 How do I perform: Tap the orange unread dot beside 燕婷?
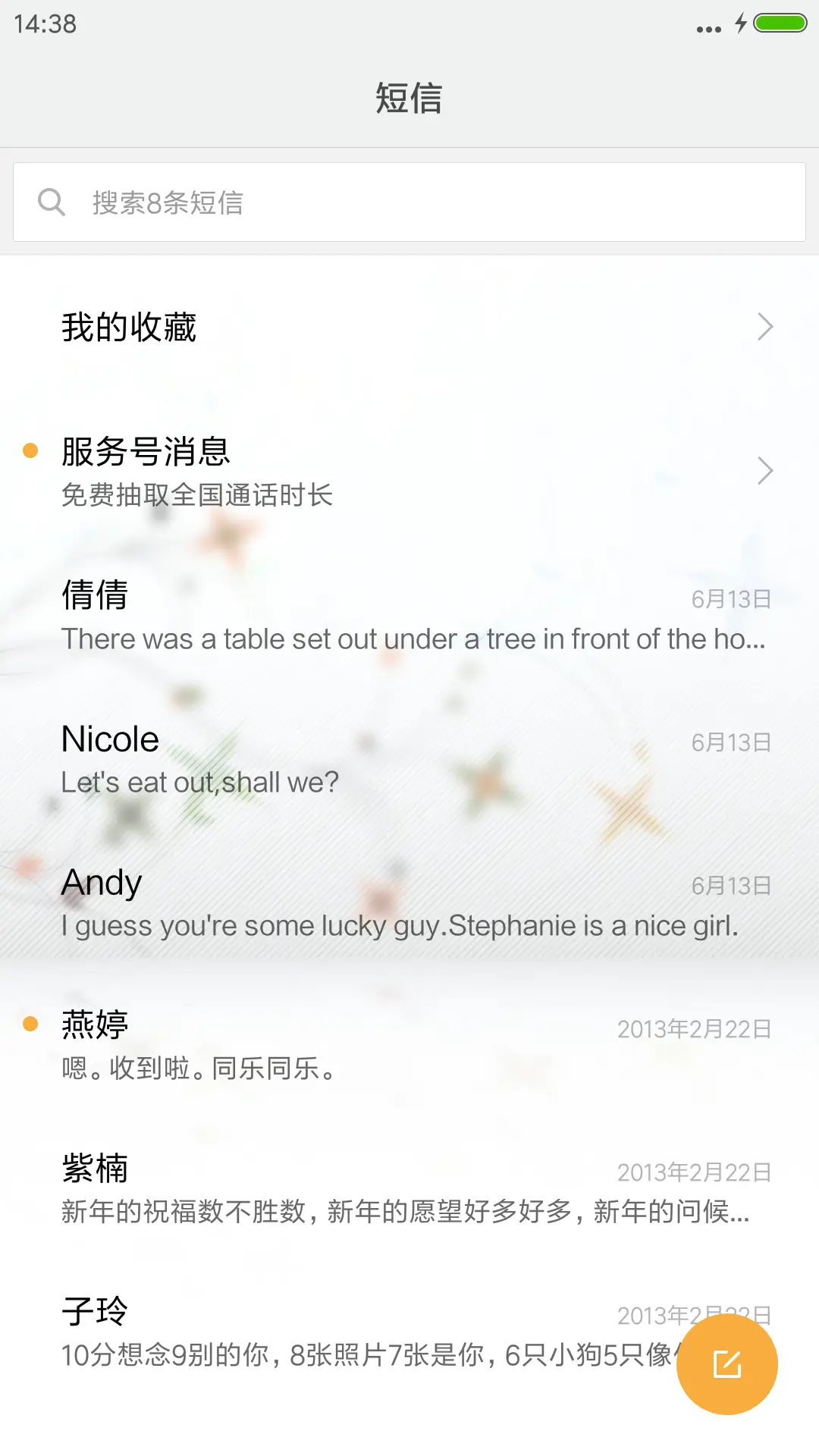tap(30, 1023)
